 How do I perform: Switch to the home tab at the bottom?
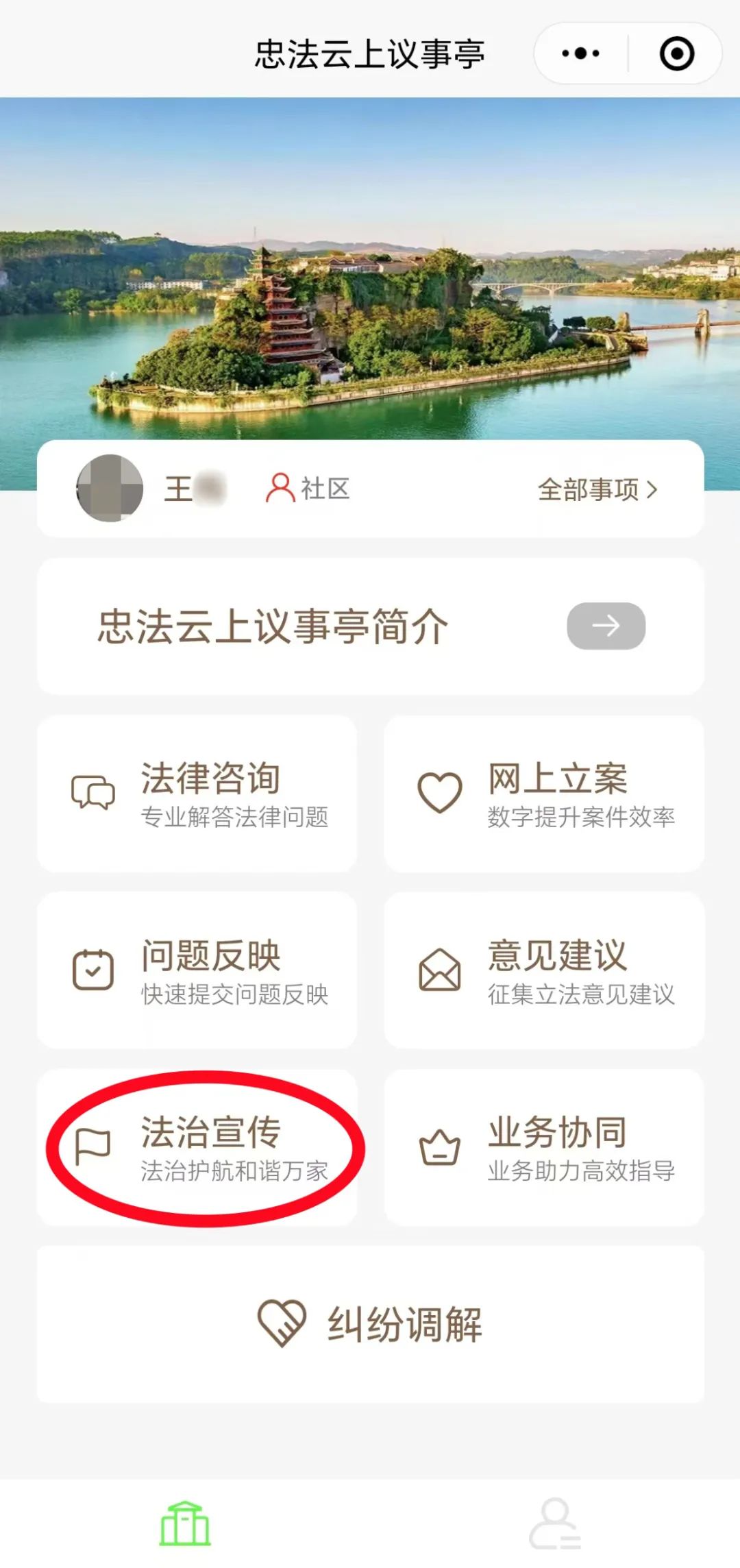point(185,1523)
